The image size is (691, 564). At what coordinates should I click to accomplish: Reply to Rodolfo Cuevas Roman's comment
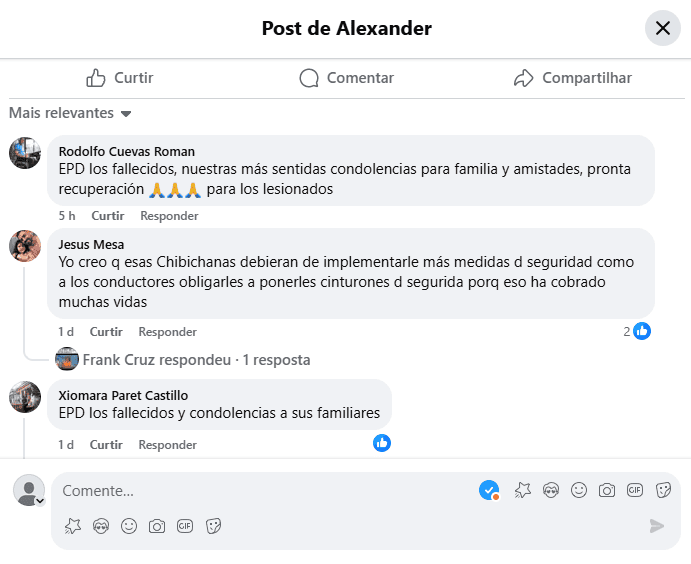tap(169, 216)
